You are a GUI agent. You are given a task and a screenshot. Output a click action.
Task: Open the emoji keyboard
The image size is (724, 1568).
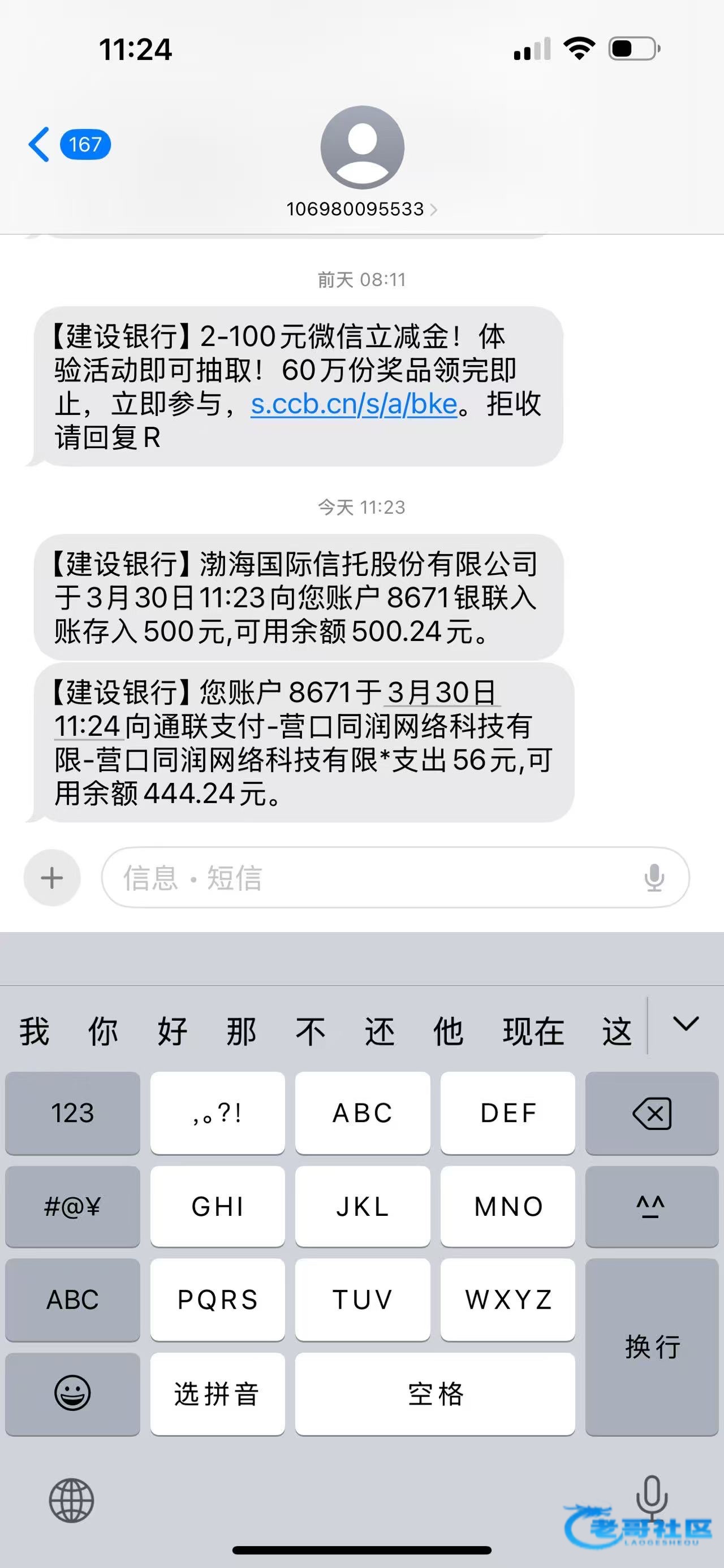[x=72, y=1393]
